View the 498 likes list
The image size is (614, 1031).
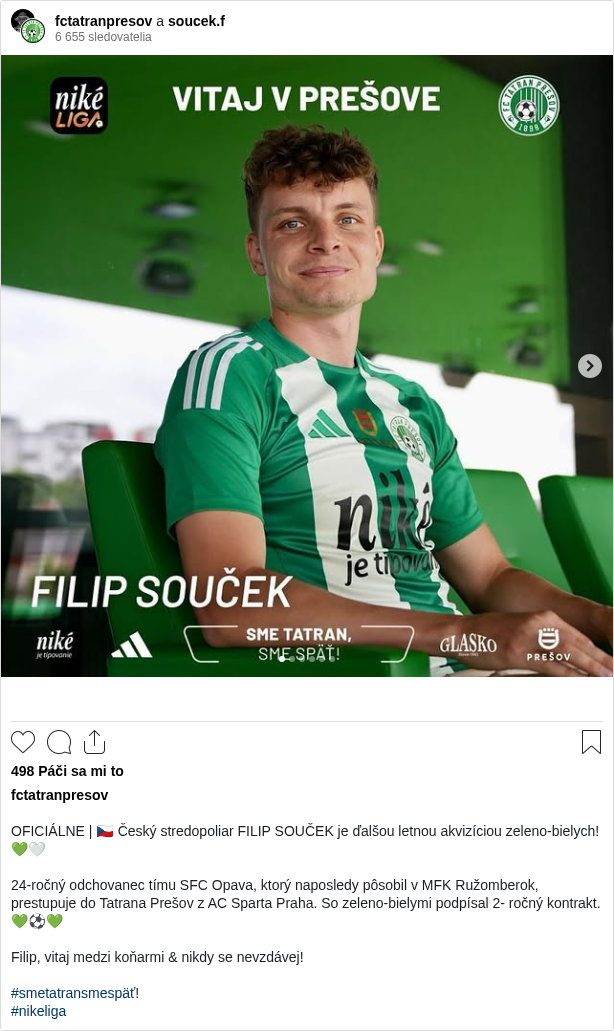coord(67,771)
